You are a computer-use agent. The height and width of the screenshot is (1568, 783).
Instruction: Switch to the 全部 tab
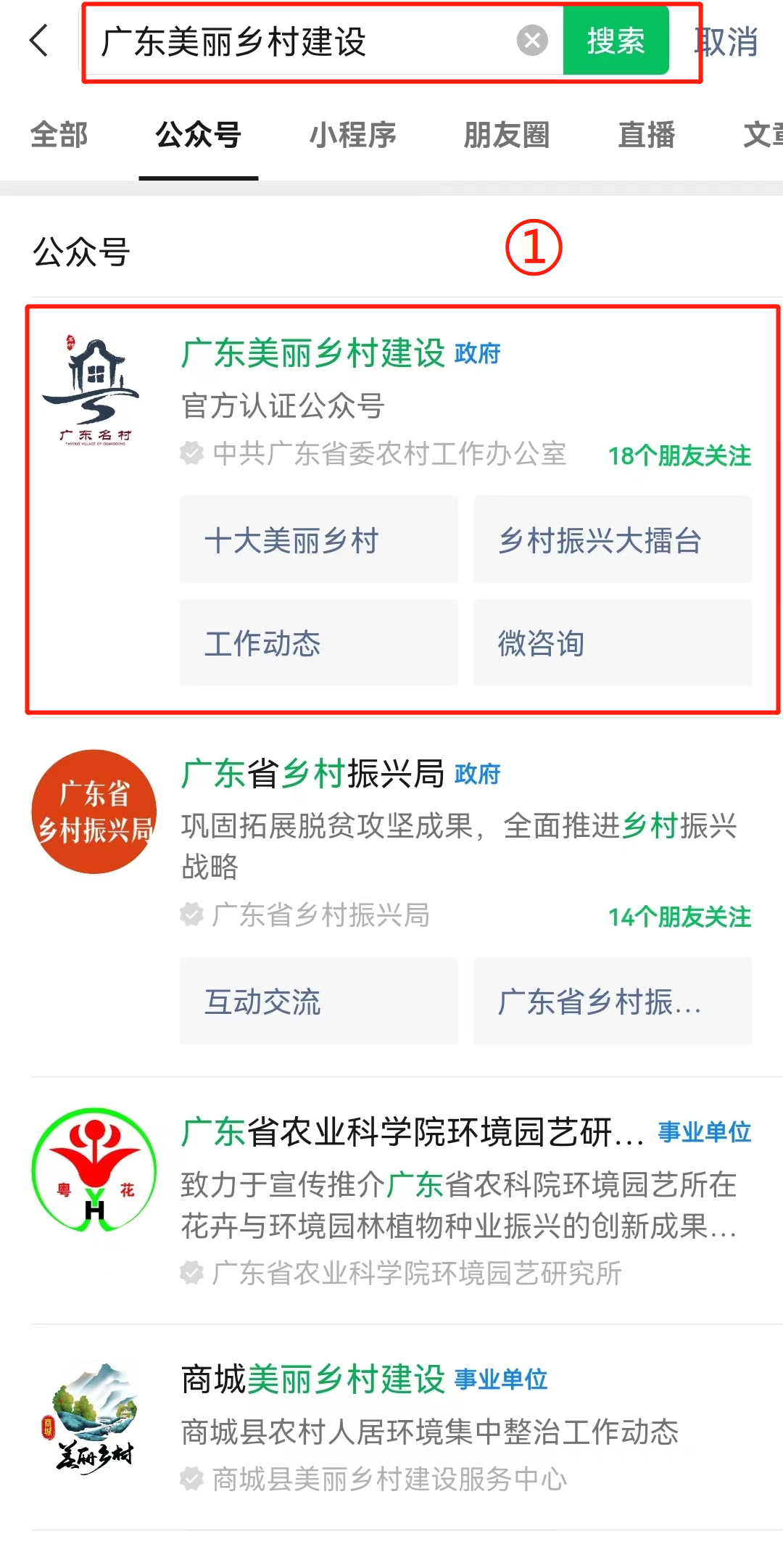click(59, 135)
